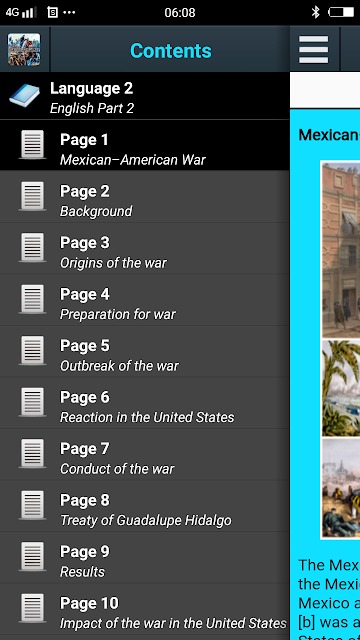Go to Page 9 Results
The width and height of the screenshot is (360, 640).
tap(144, 556)
